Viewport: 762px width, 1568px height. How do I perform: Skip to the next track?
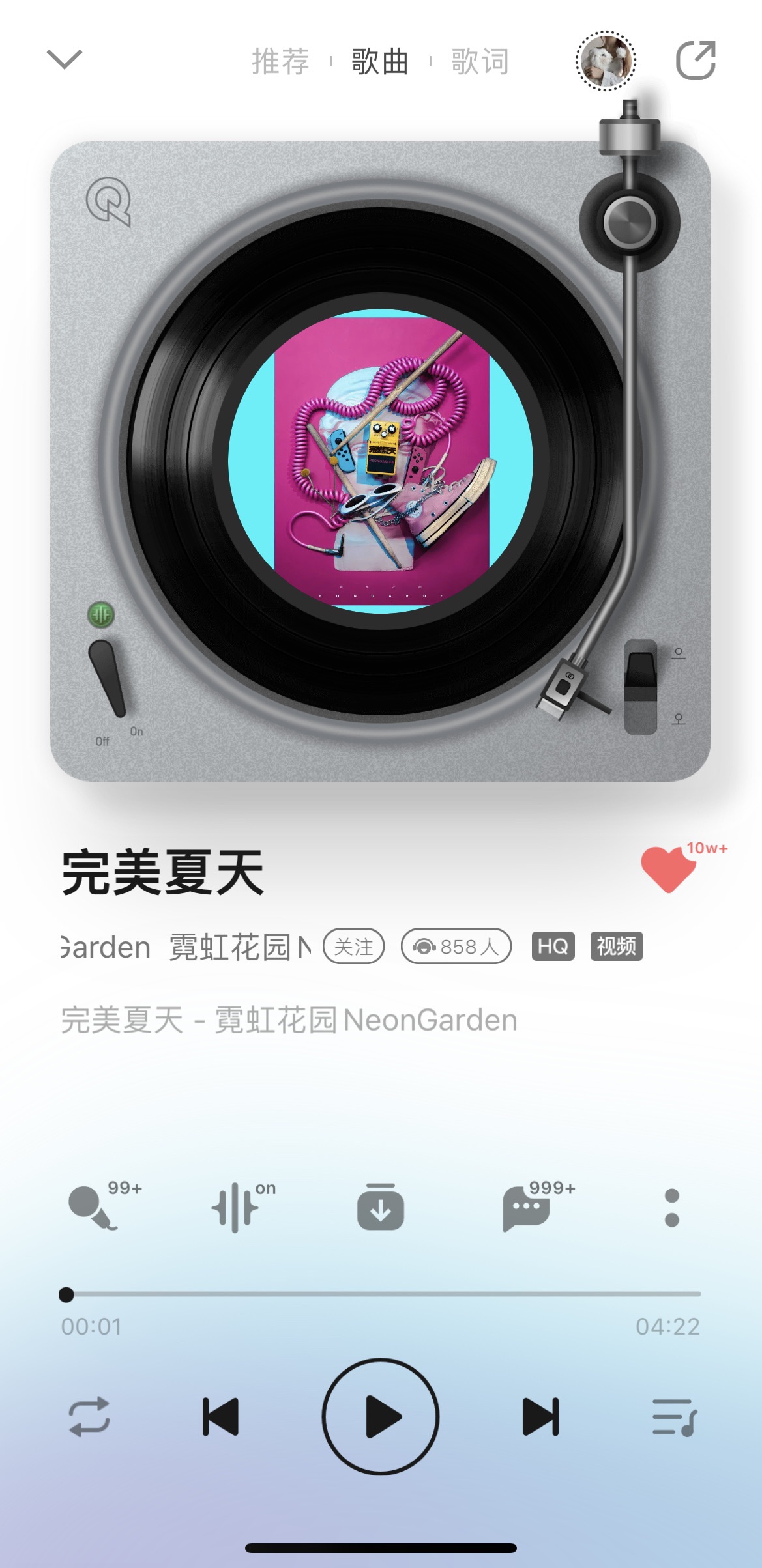coord(541,1416)
